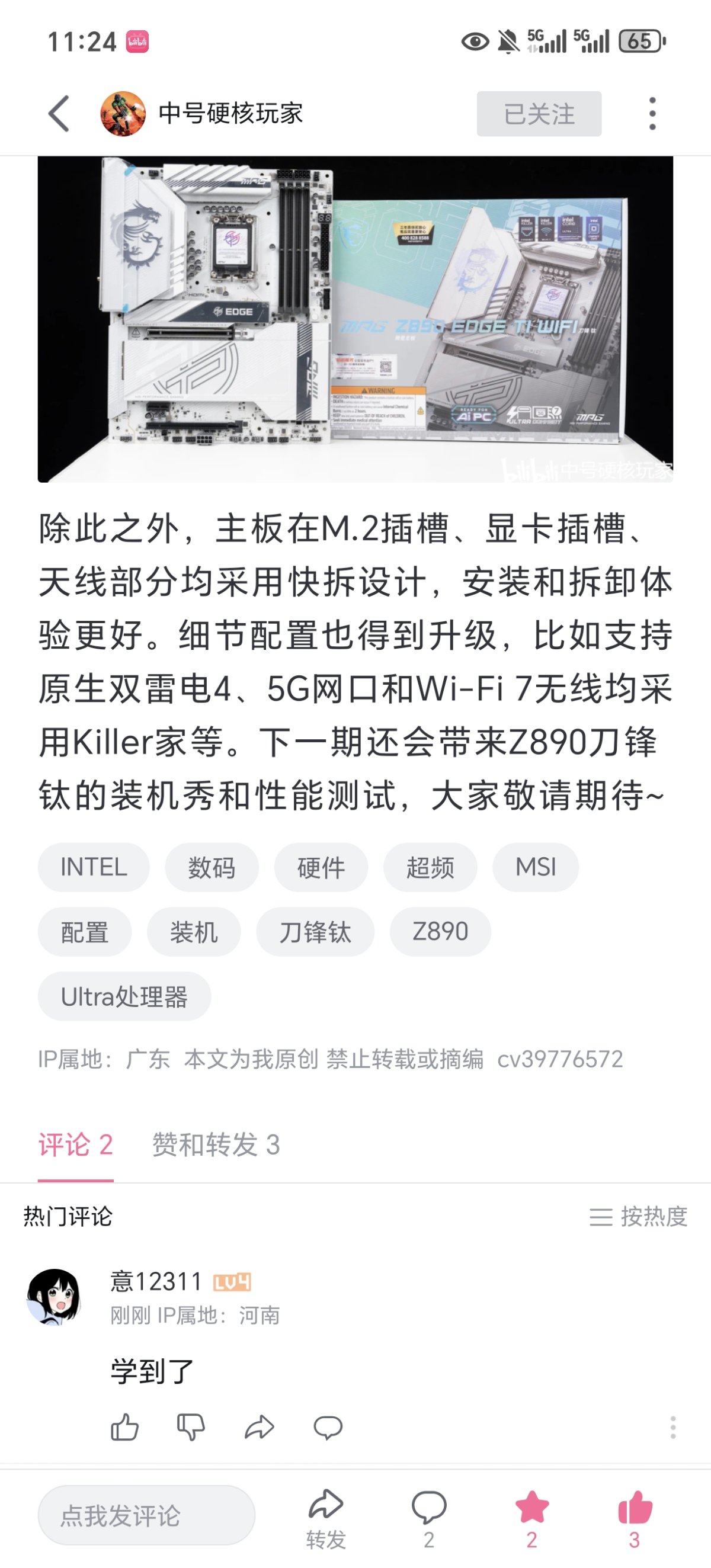The width and height of the screenshot is (711, 1568).
Task: Select the INTEL tag chip
Action: 94,867
